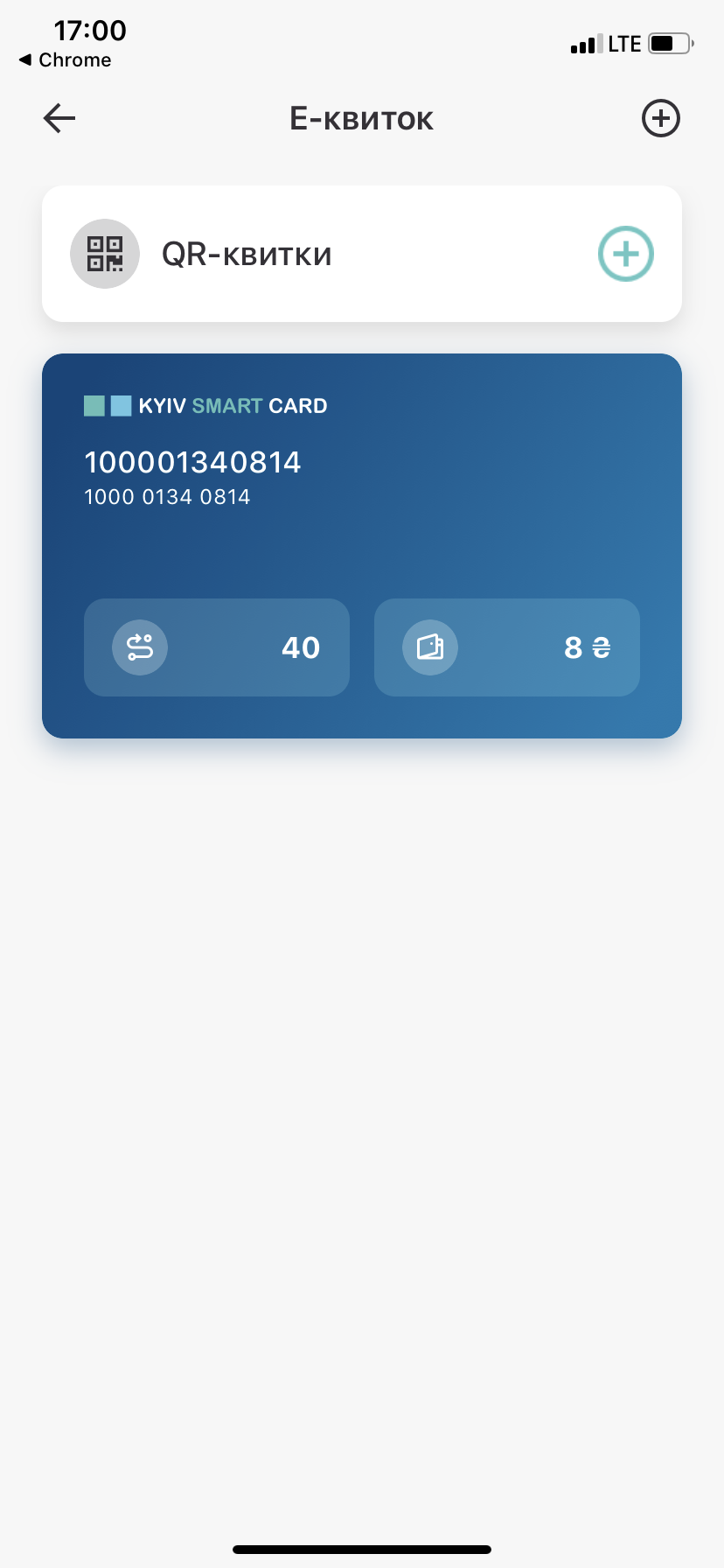Go back using the arrow icon
Screen dimensions: 724x1568
click(x=59, y=118)
